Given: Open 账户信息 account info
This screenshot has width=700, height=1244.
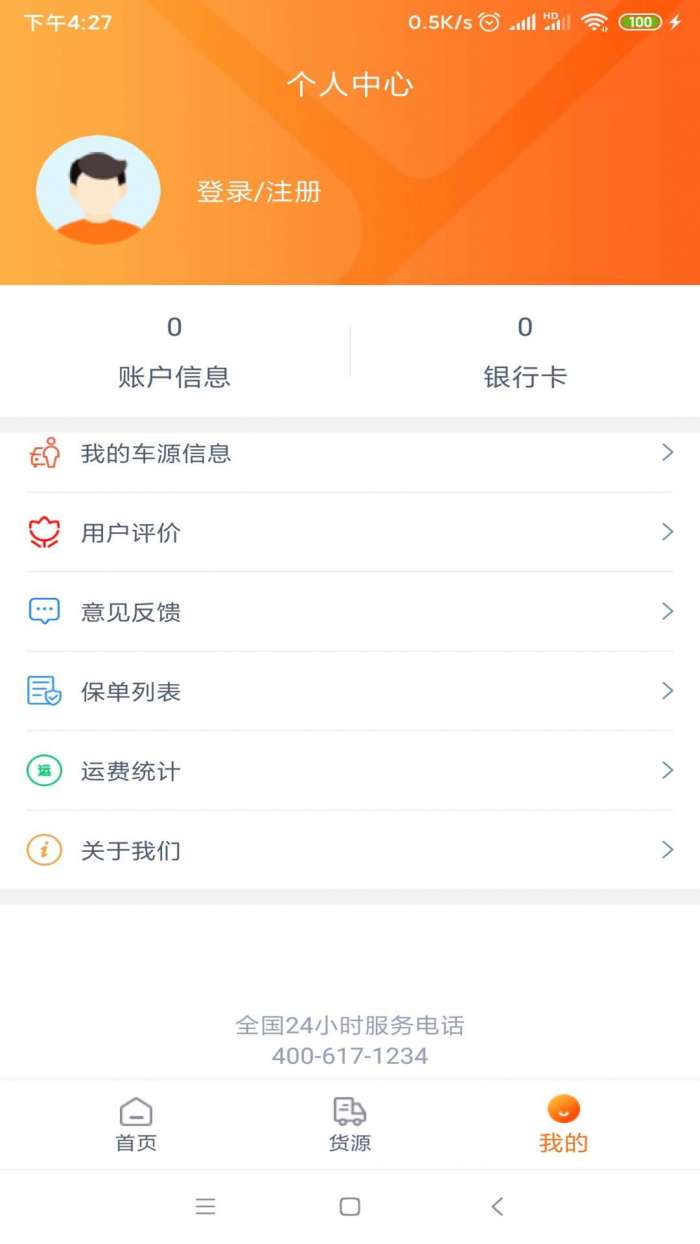Looking at the screenshot, I should (175, 352).
